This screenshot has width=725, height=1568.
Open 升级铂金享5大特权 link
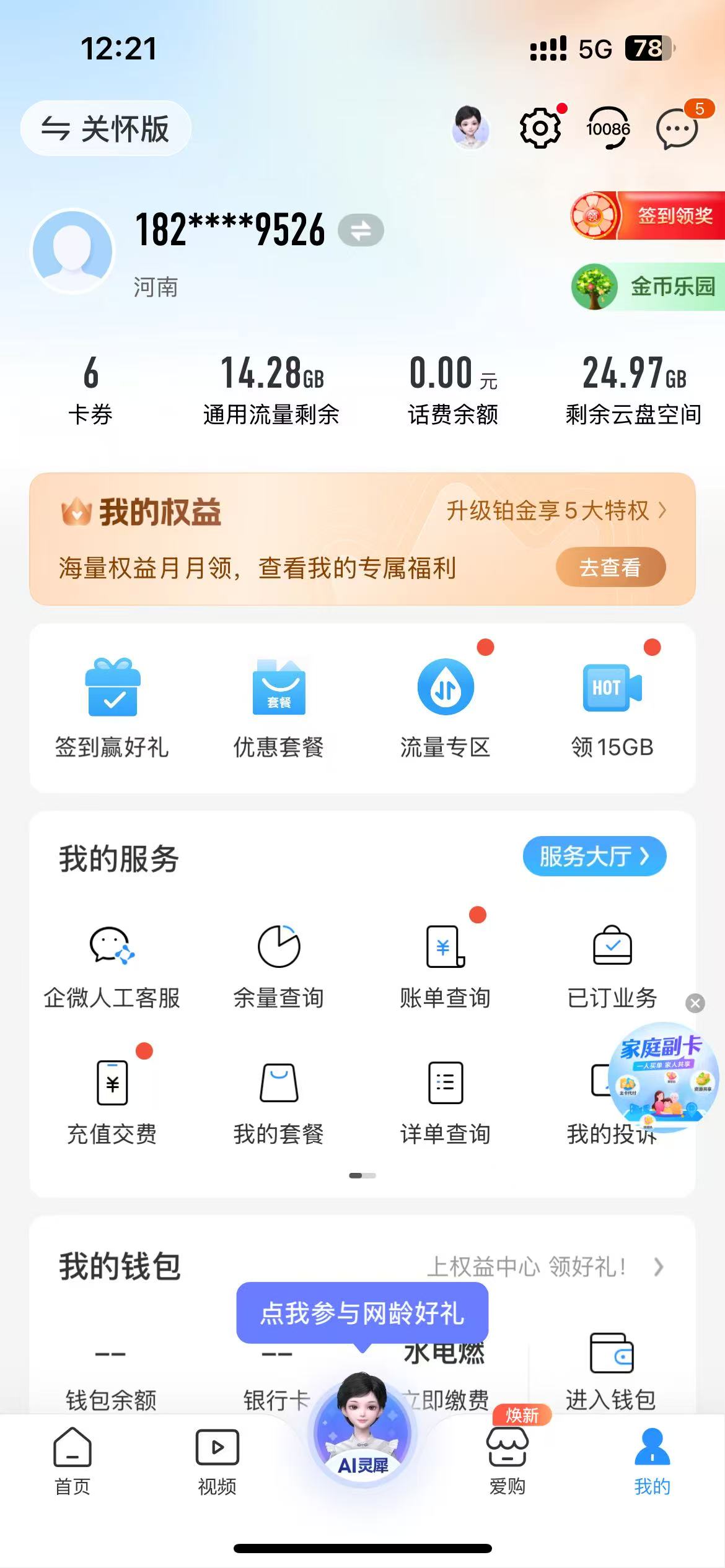(x=556, y=511)
